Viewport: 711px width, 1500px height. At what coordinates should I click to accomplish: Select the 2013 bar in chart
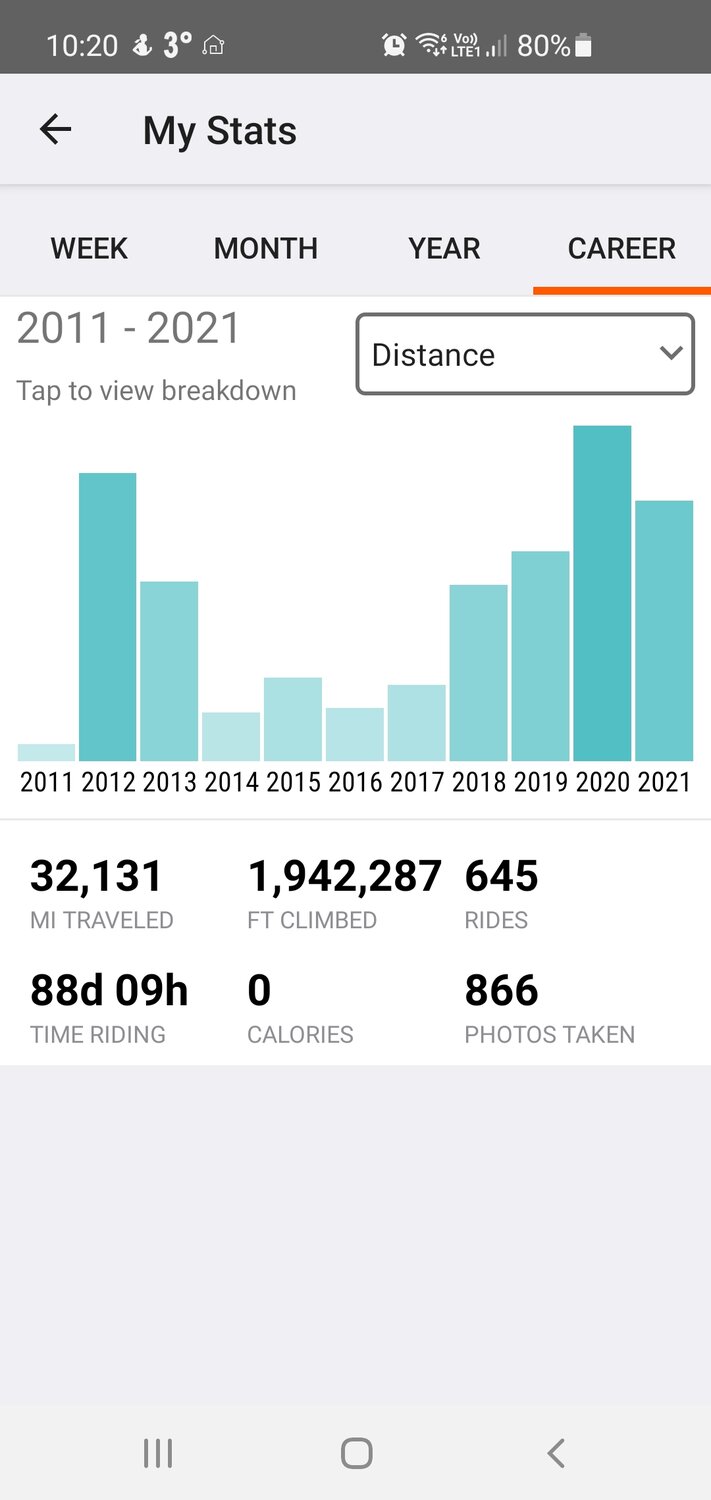pyautogui.click(x=169, y=671)
